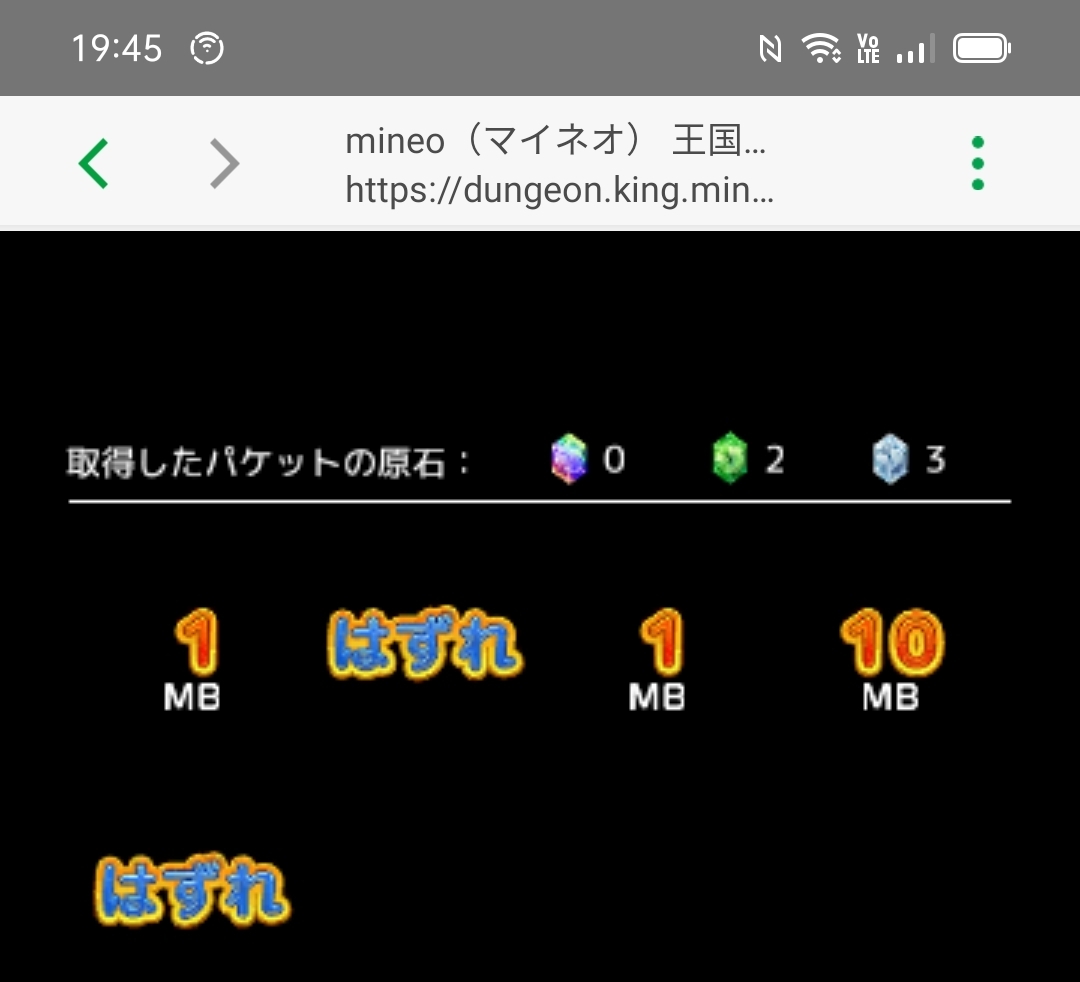The width and height of the screenshot is (1080, 982).
Task: Tap the mineo page URL bar
Action: tap(559, 165)
